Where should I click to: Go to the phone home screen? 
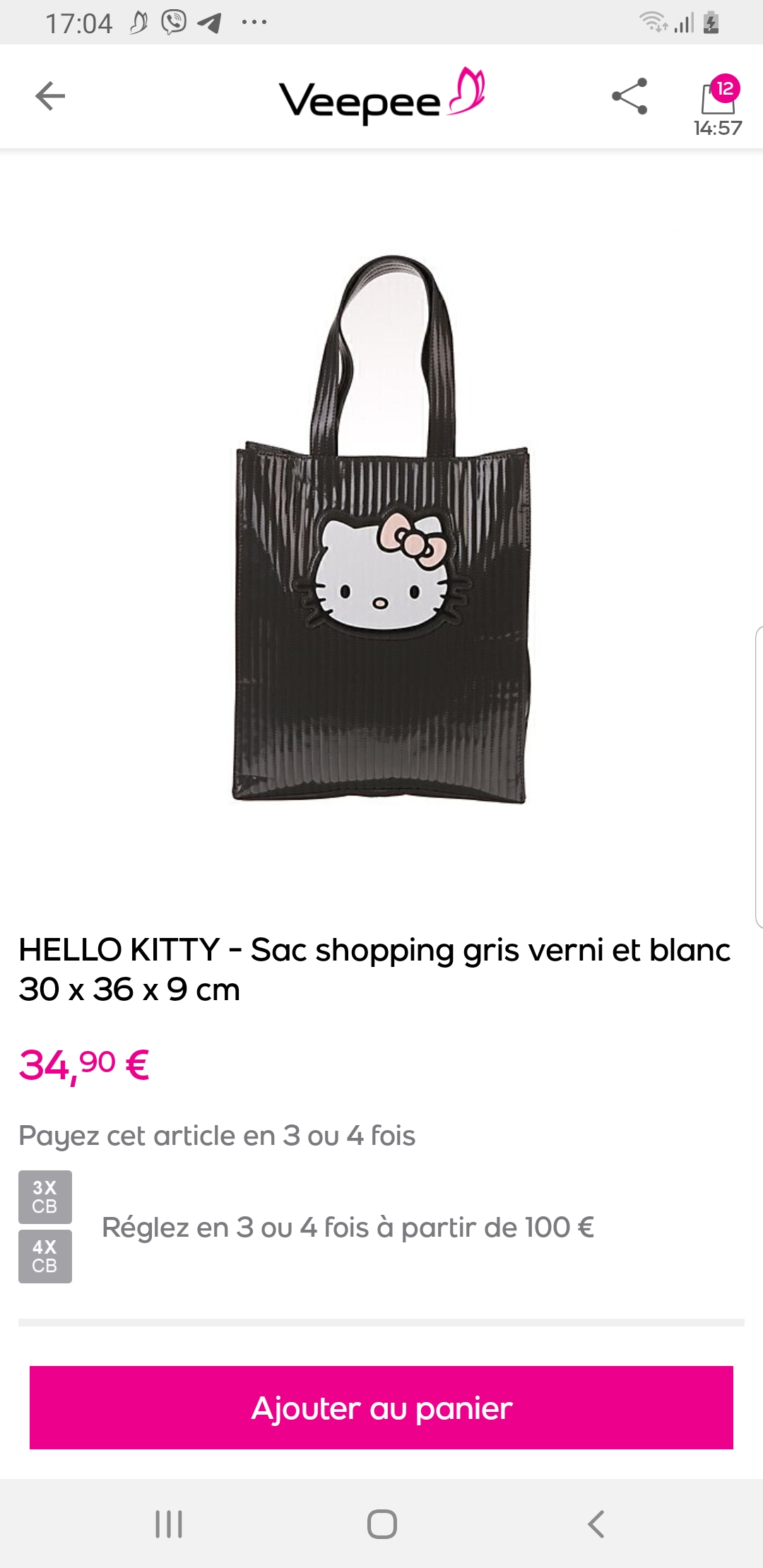(x=381, y=1524)
